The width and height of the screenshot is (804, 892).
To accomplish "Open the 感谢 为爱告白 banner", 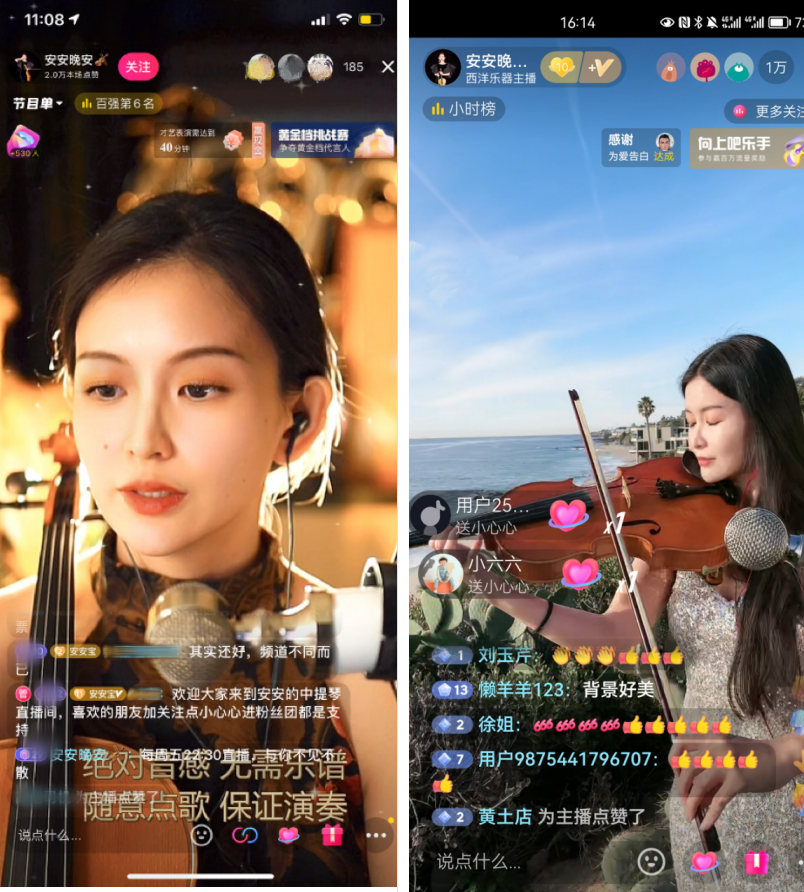I will [640, 147].
